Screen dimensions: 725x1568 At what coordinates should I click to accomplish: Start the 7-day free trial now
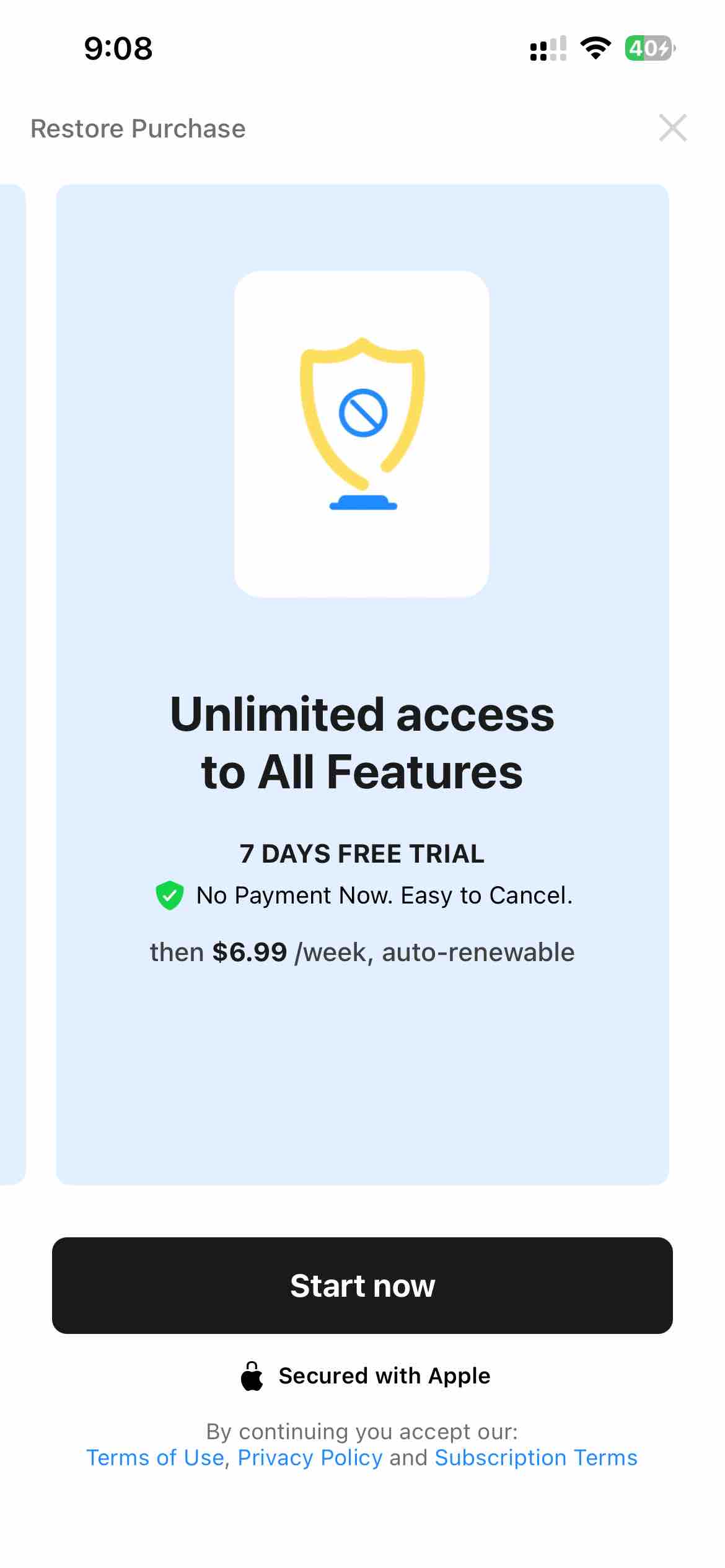click(362, 1285)
